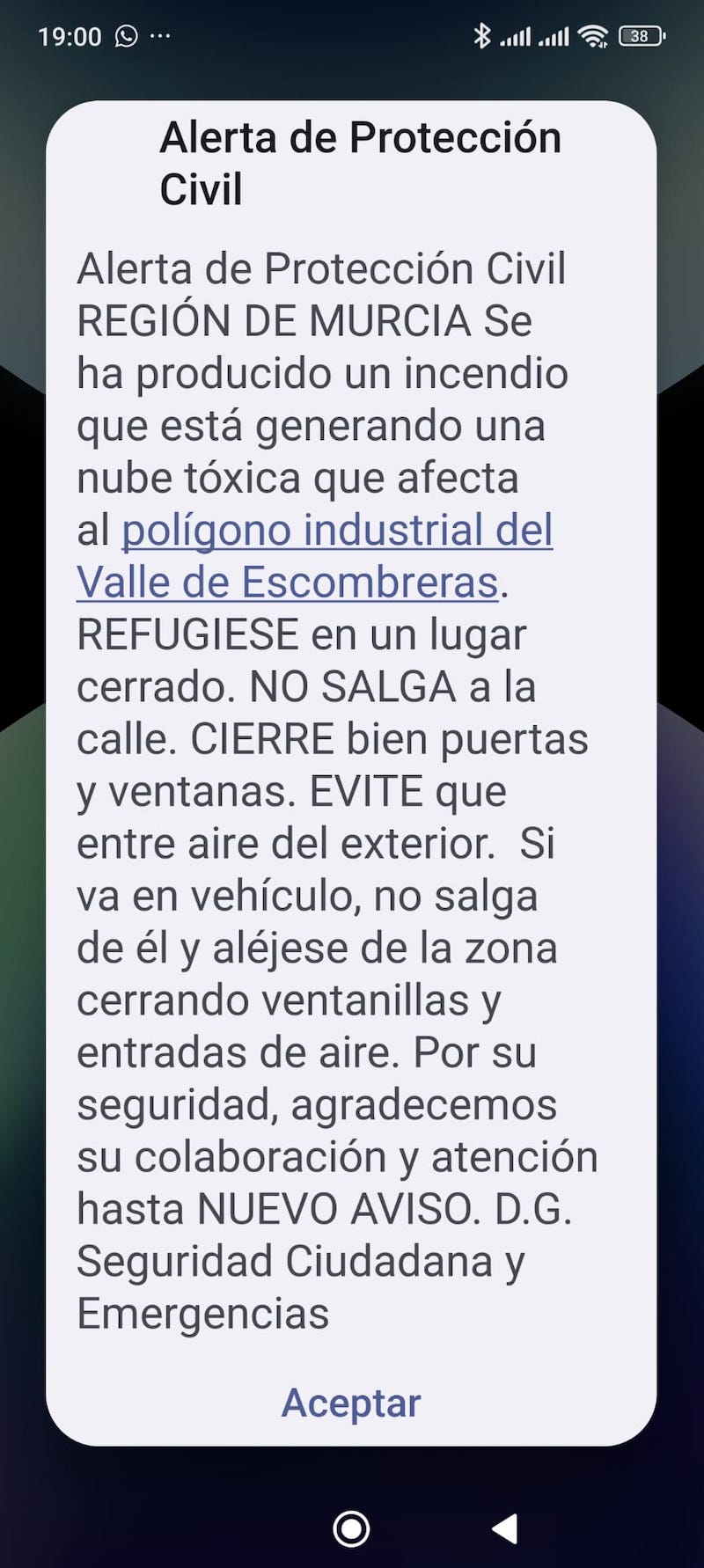The height and width of the screenshot is (1568, 704).
Task: Tap Aceptar to dismiss the alert
Action: click(351, 1403)
